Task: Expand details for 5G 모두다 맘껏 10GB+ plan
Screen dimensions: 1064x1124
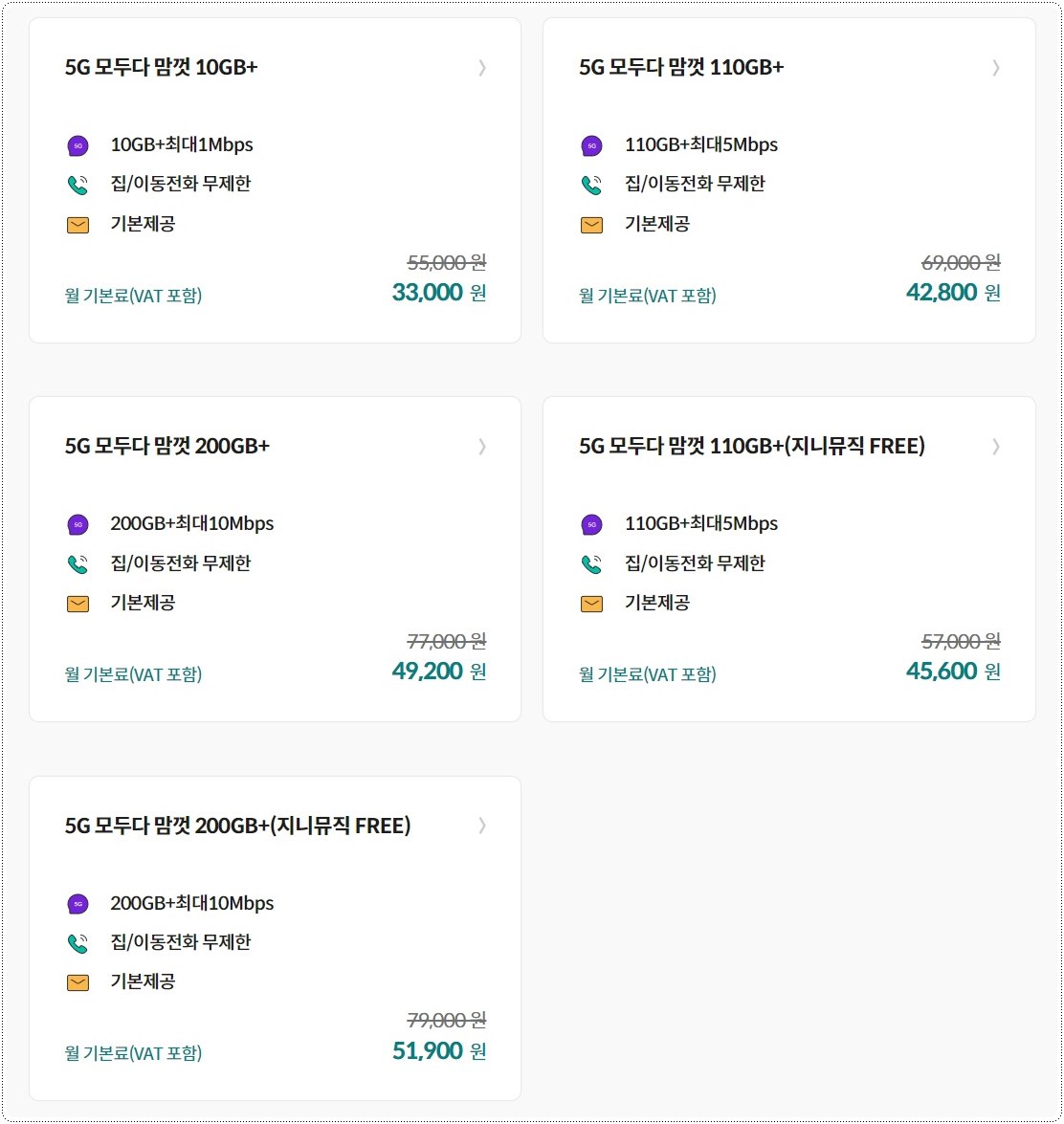Action: (482, 68)
